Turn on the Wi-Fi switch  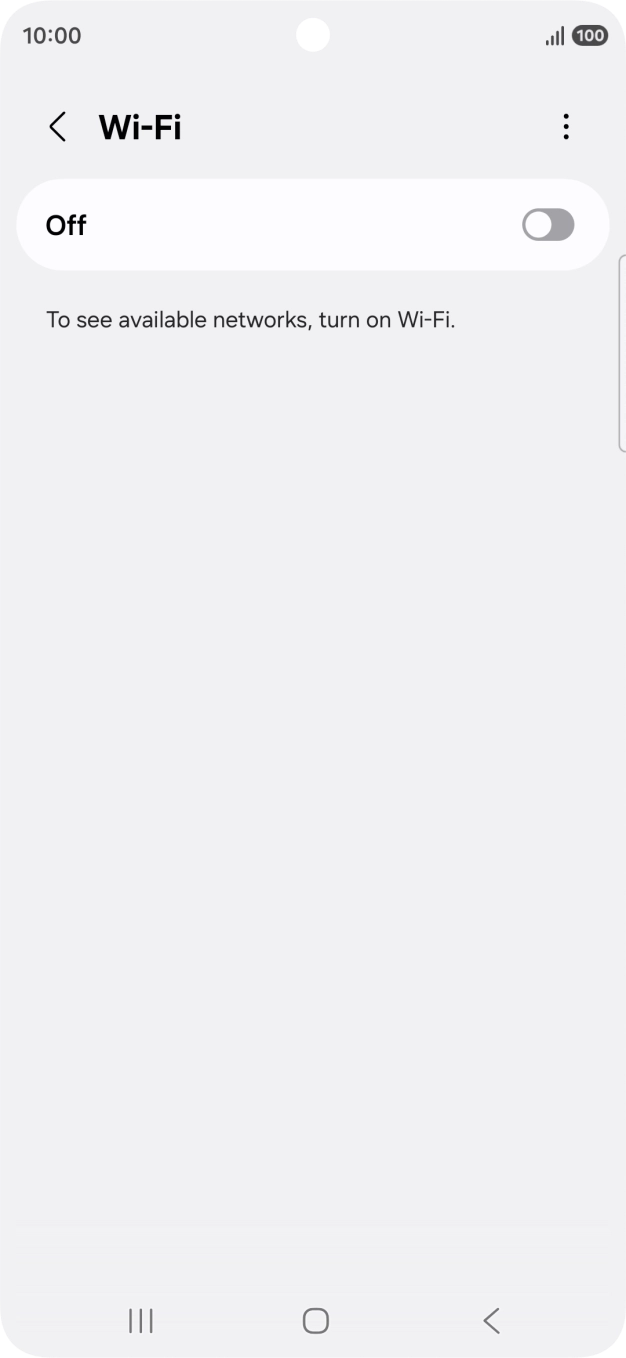pyautogui.click(x=548, y=225)
